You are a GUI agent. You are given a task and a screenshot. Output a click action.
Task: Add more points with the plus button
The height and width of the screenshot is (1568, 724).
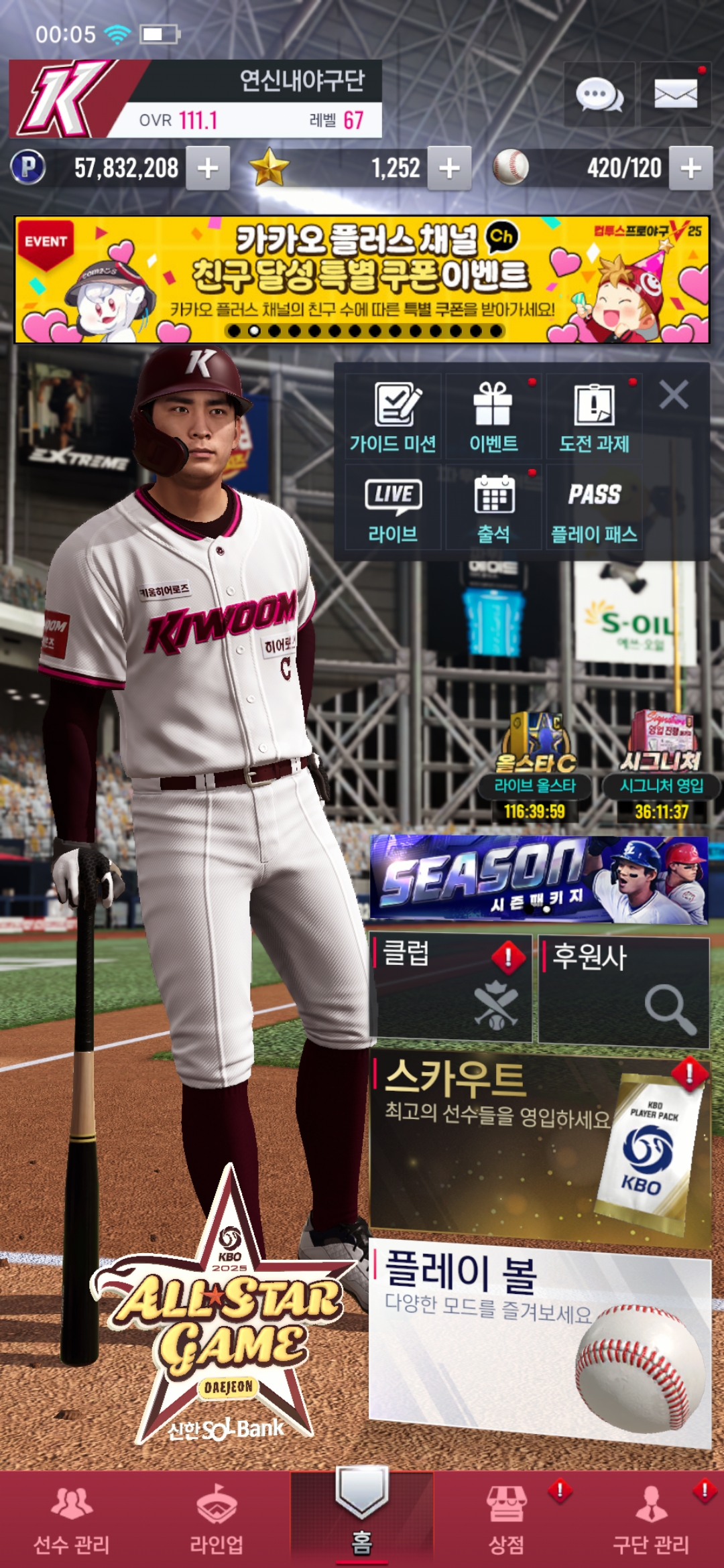tap(208, 168)
